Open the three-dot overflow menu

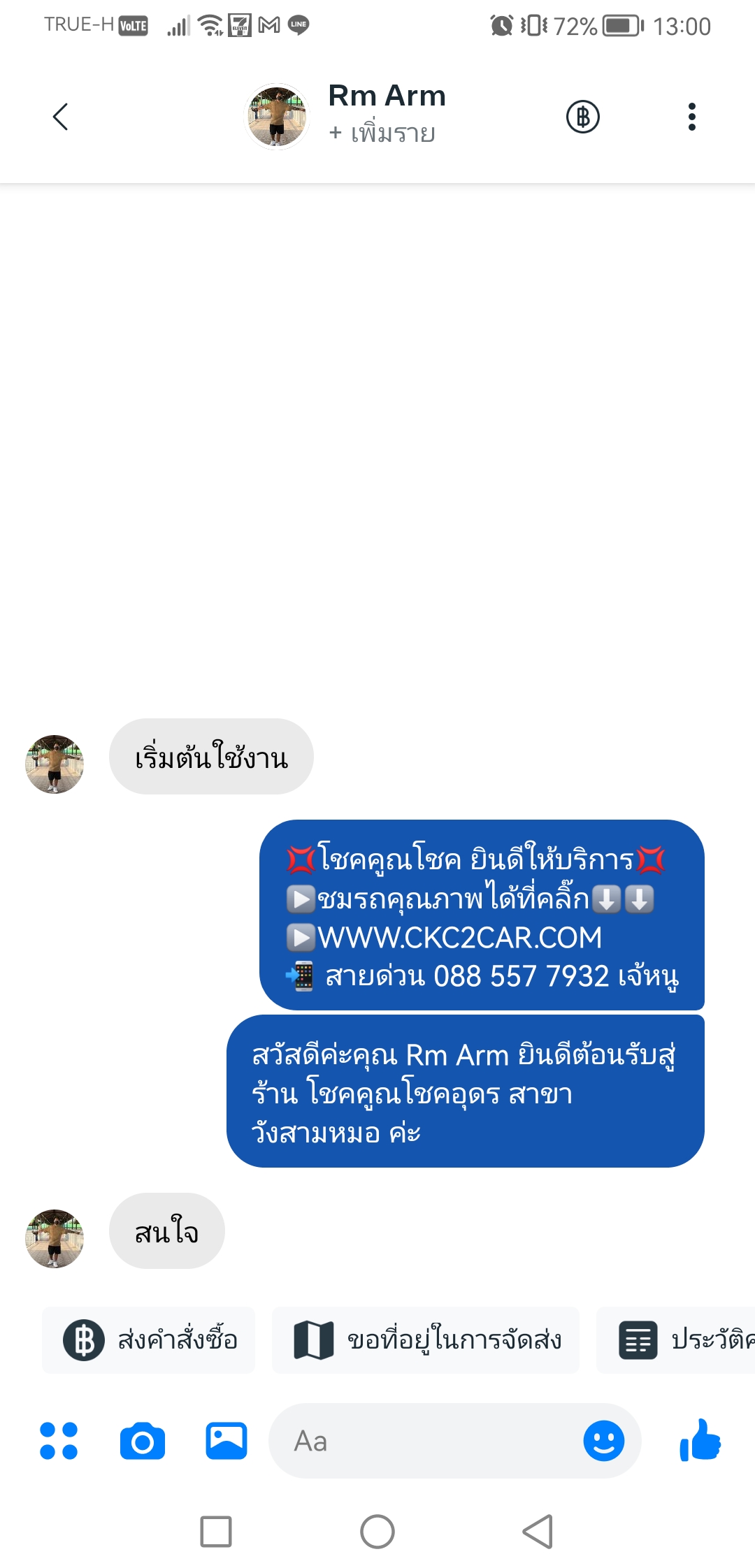point(691,117)
